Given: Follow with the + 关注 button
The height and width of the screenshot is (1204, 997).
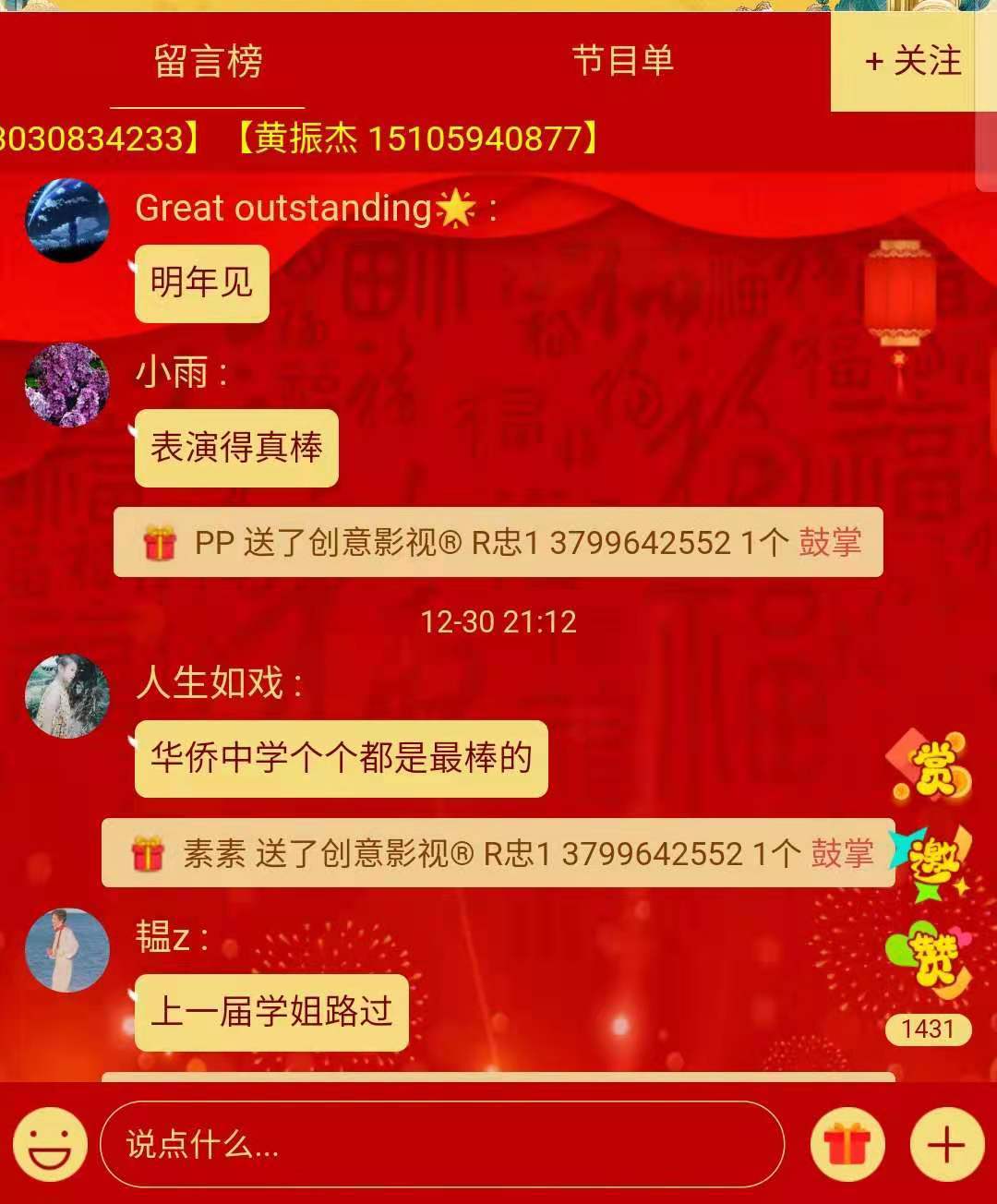Looking at the screenshot, I should (912, 63).
